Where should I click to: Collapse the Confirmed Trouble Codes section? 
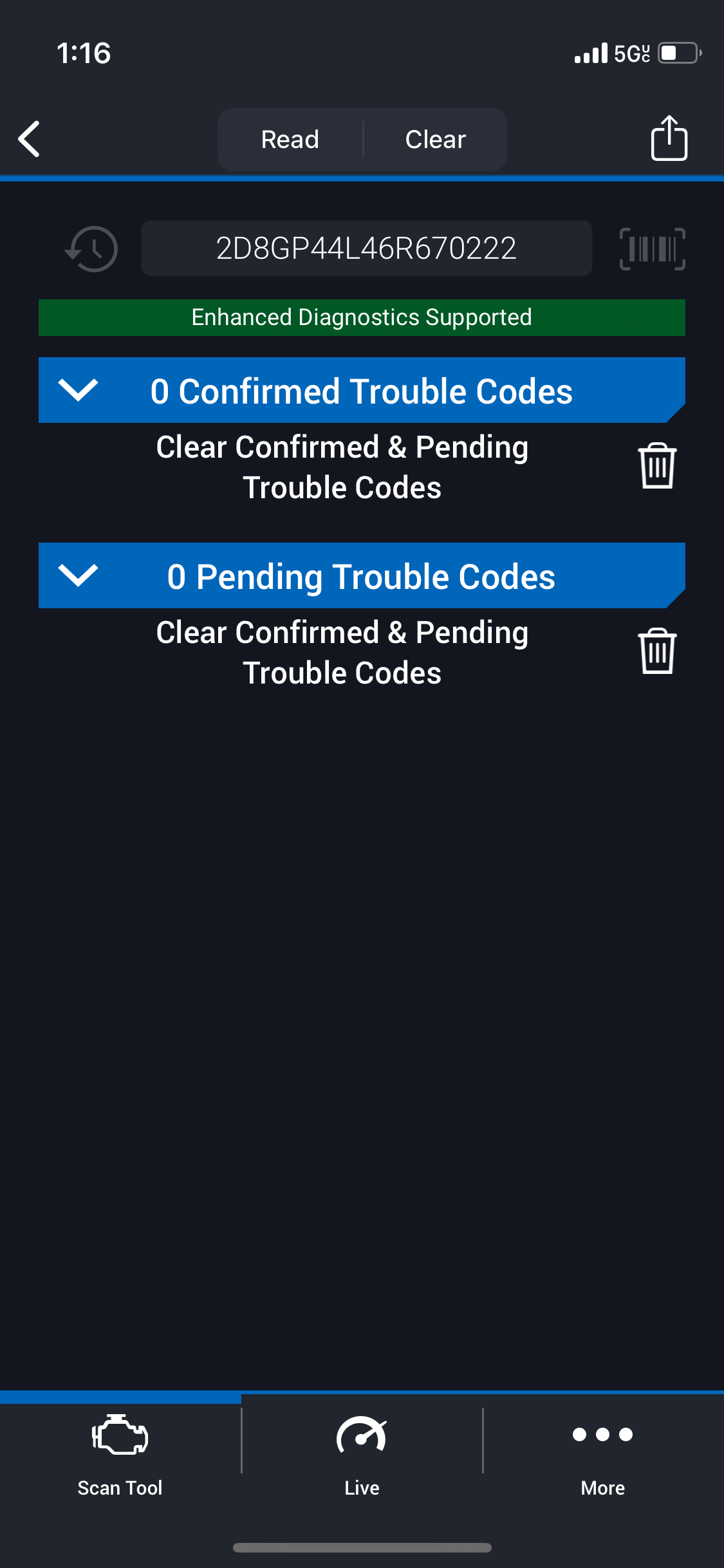pos(78,390)
